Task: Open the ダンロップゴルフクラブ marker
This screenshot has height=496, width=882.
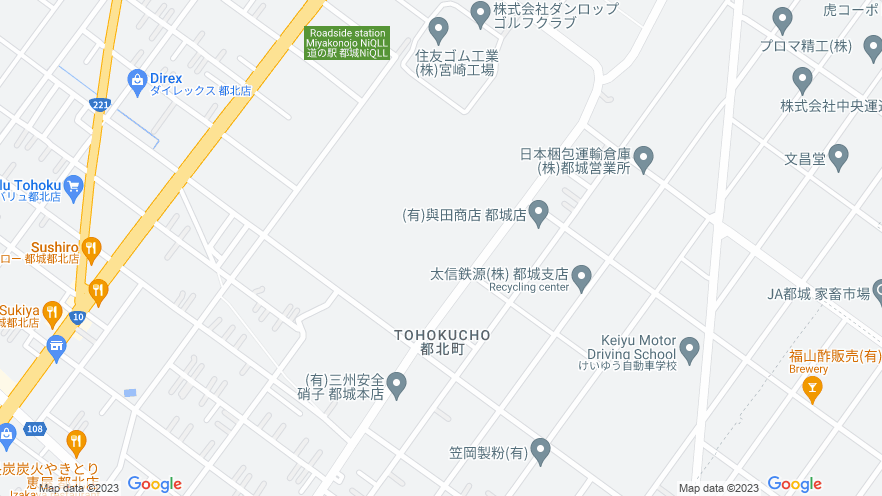Action: (480, 12)
